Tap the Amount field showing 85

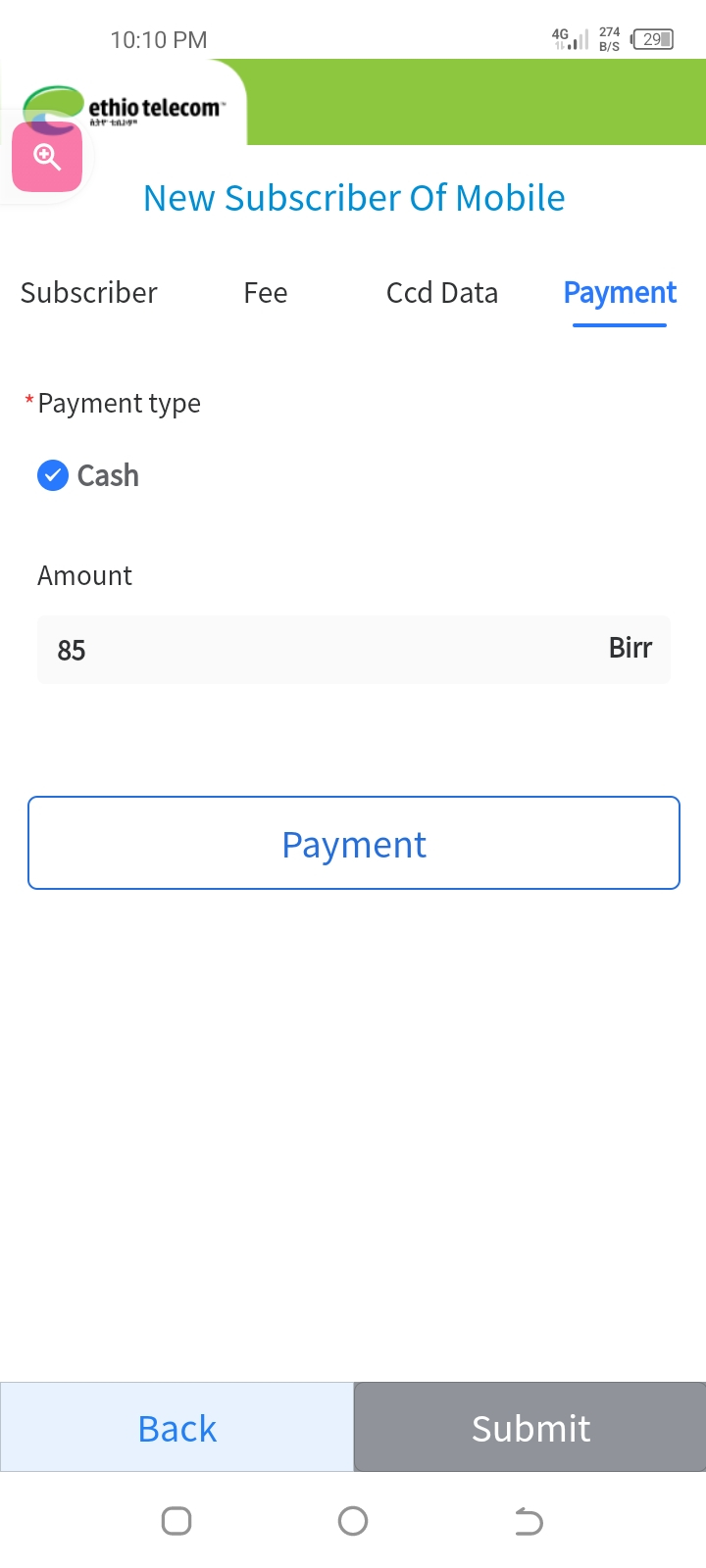click(x=354, y=650)
